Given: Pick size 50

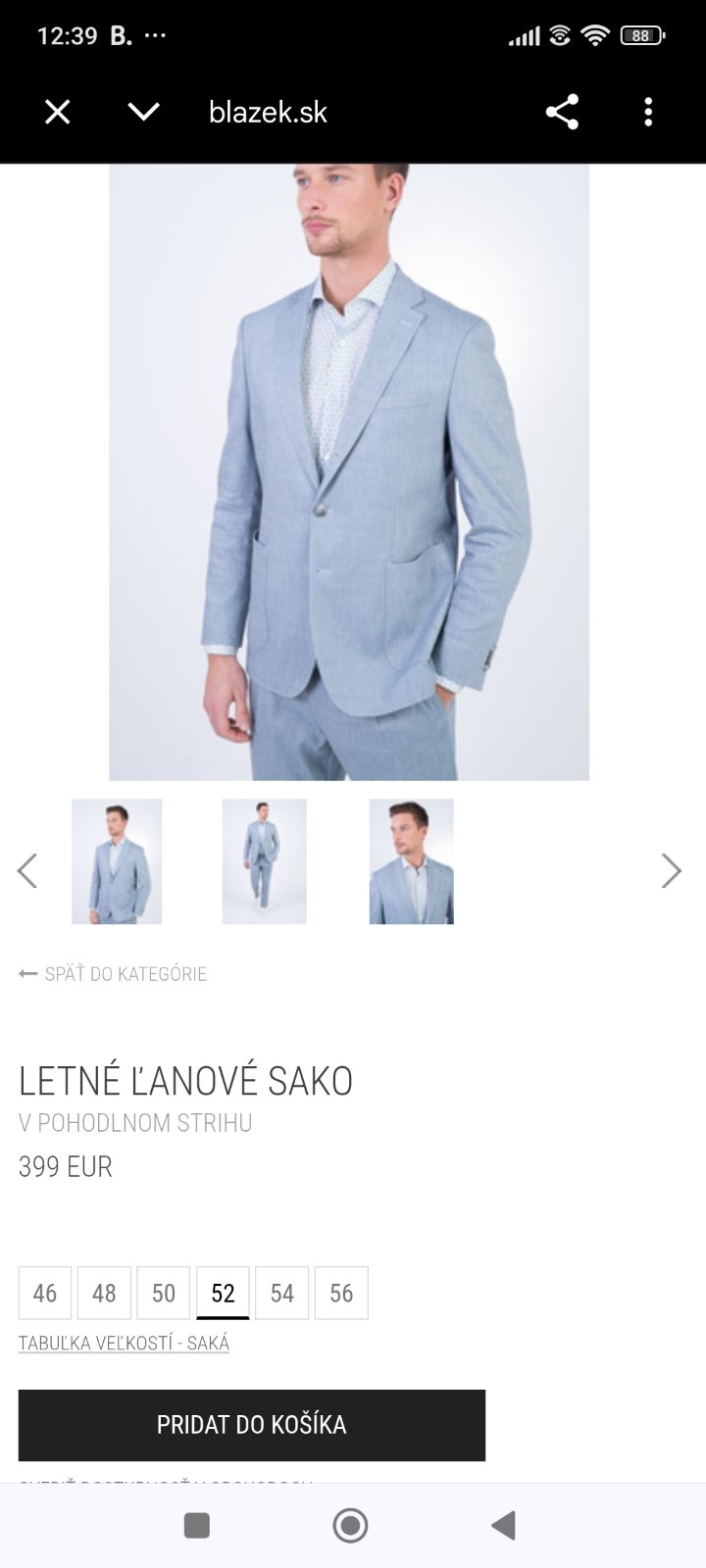Looking at the screenshot, I should click(164, 1293).
